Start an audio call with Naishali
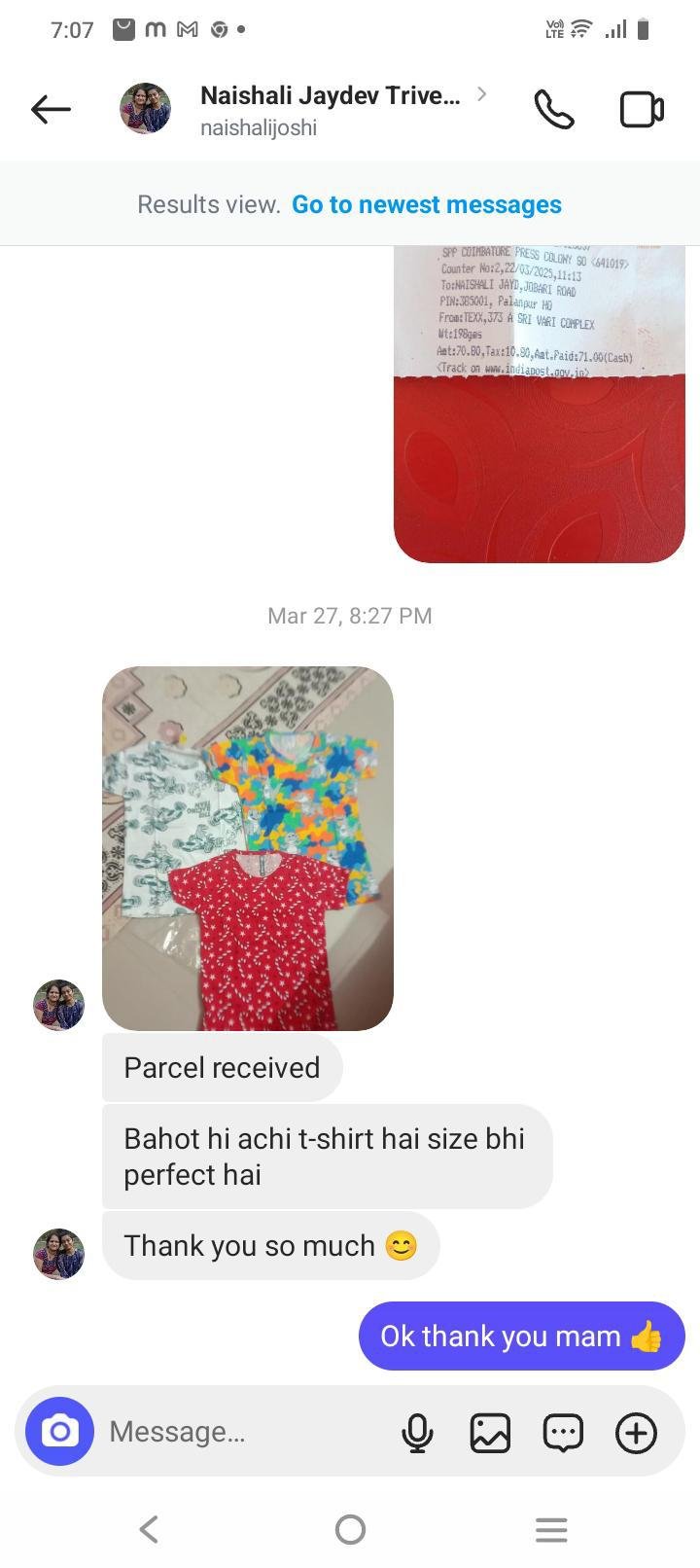This screenshot has width=700, height=1568. coord(554,109)
